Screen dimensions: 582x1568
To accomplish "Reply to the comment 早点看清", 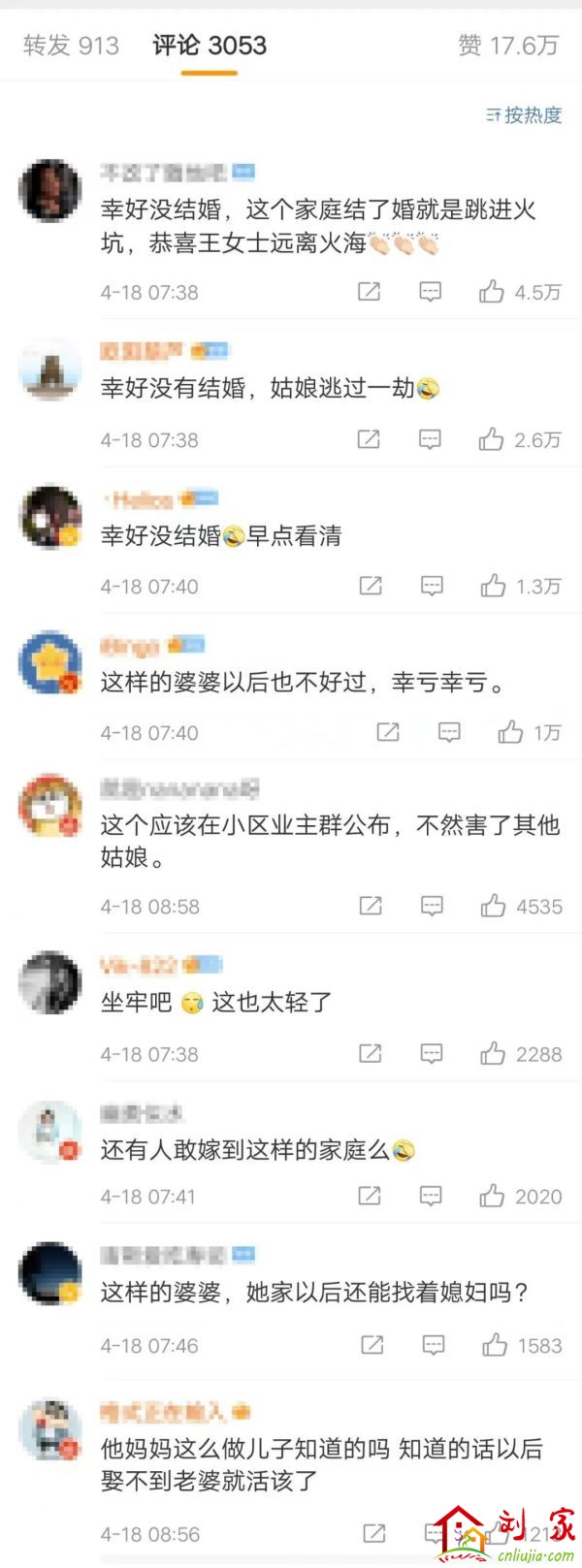I will [432, 587].
